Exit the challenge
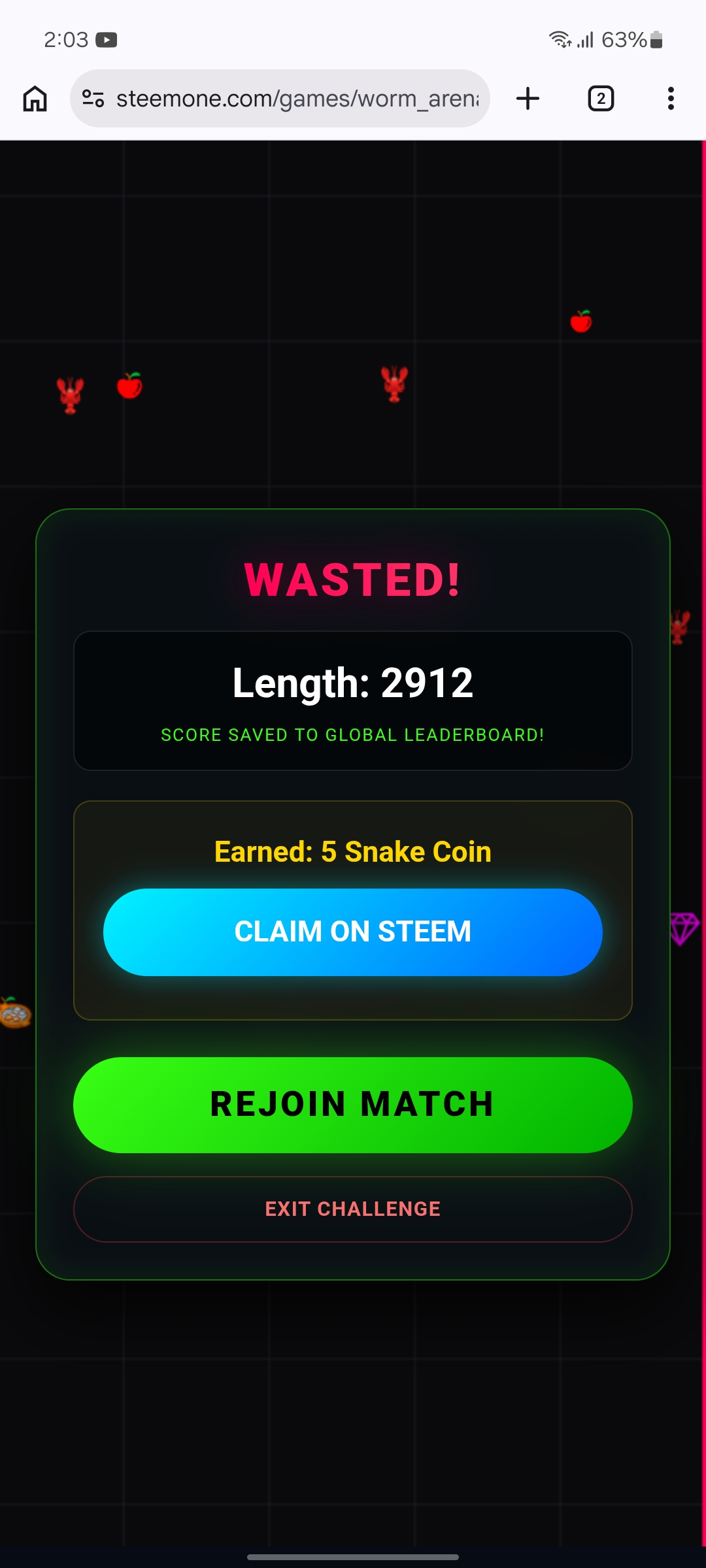Image resolution: width=706 pixels, height=1568 pixels. point(352,1209)
